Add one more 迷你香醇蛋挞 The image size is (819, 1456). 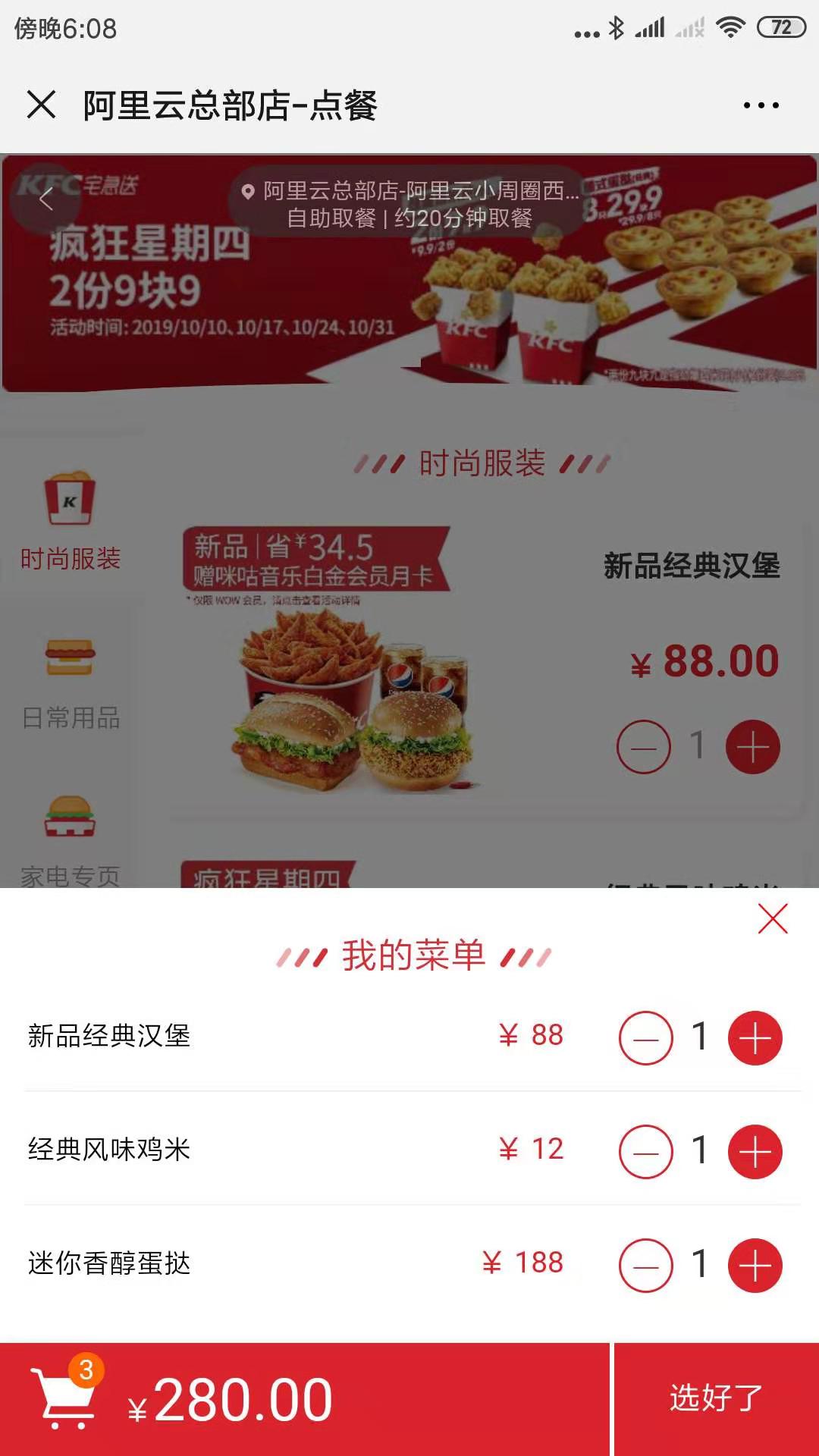coord(755,1266)
